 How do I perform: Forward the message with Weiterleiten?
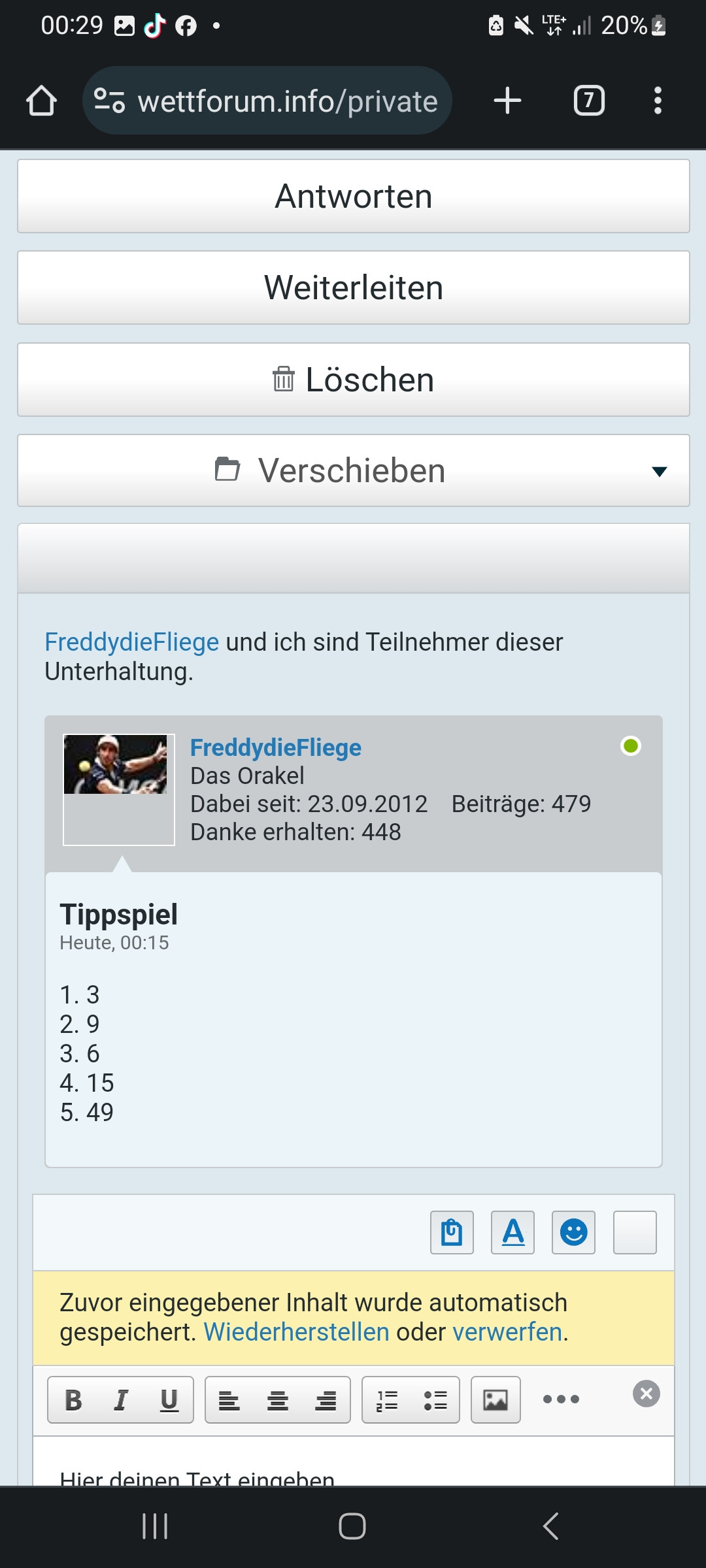[353, 287]
